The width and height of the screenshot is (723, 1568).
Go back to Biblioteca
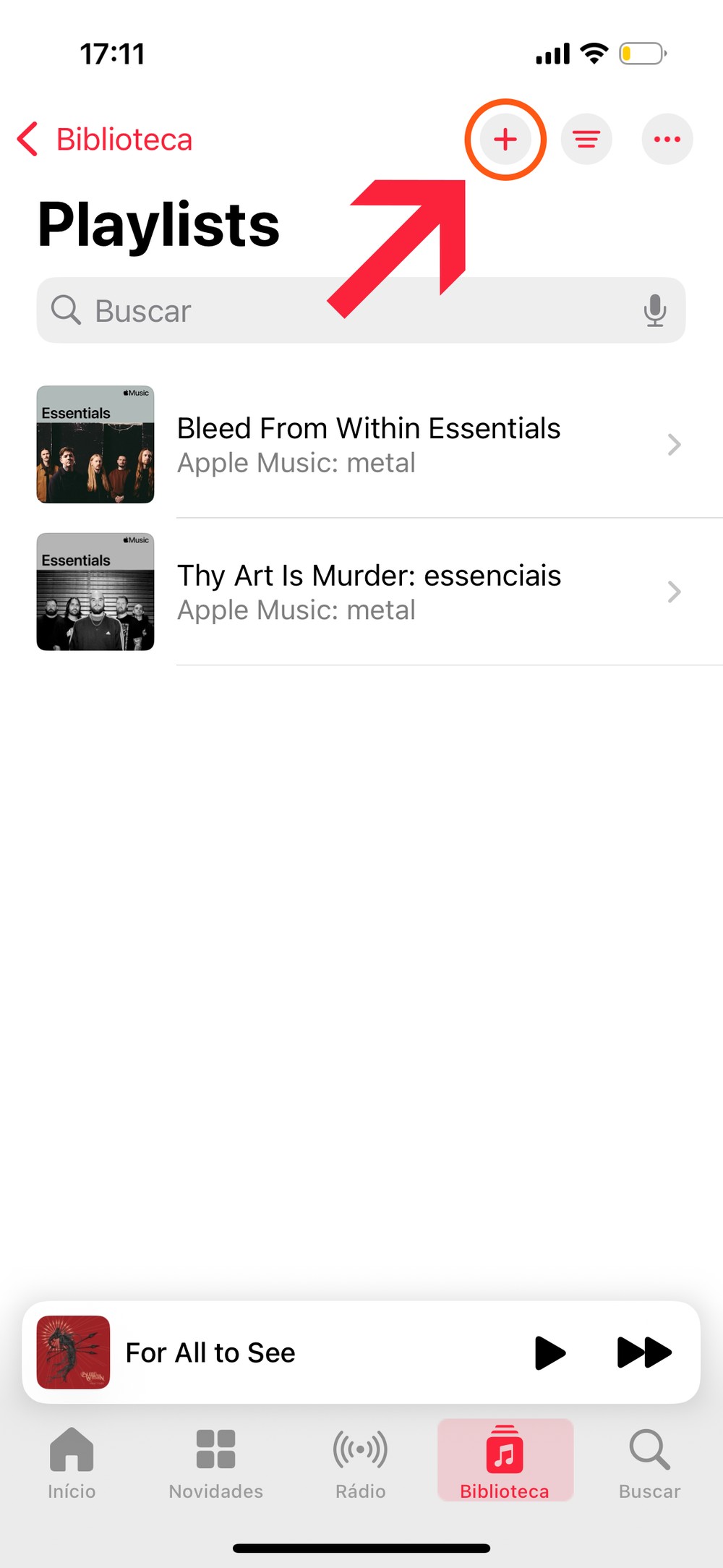[105, 140]
